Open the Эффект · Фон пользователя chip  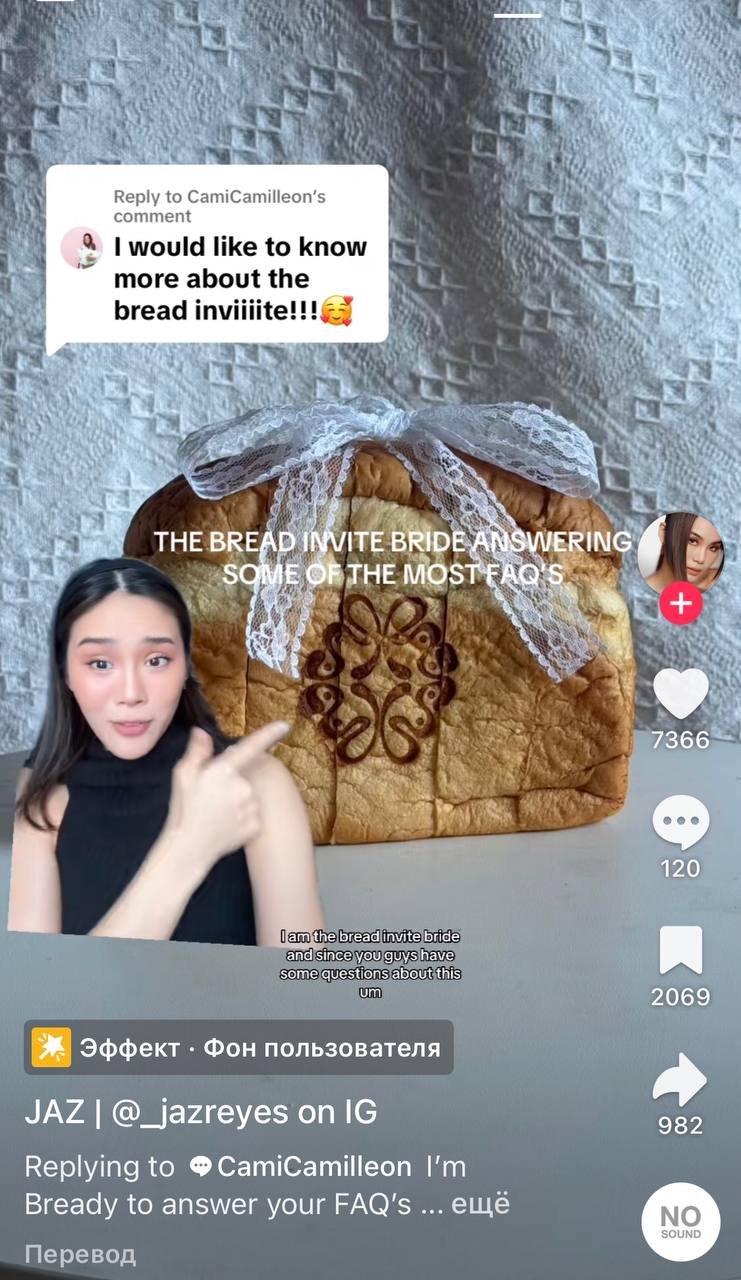click(x=240, y=1047)
